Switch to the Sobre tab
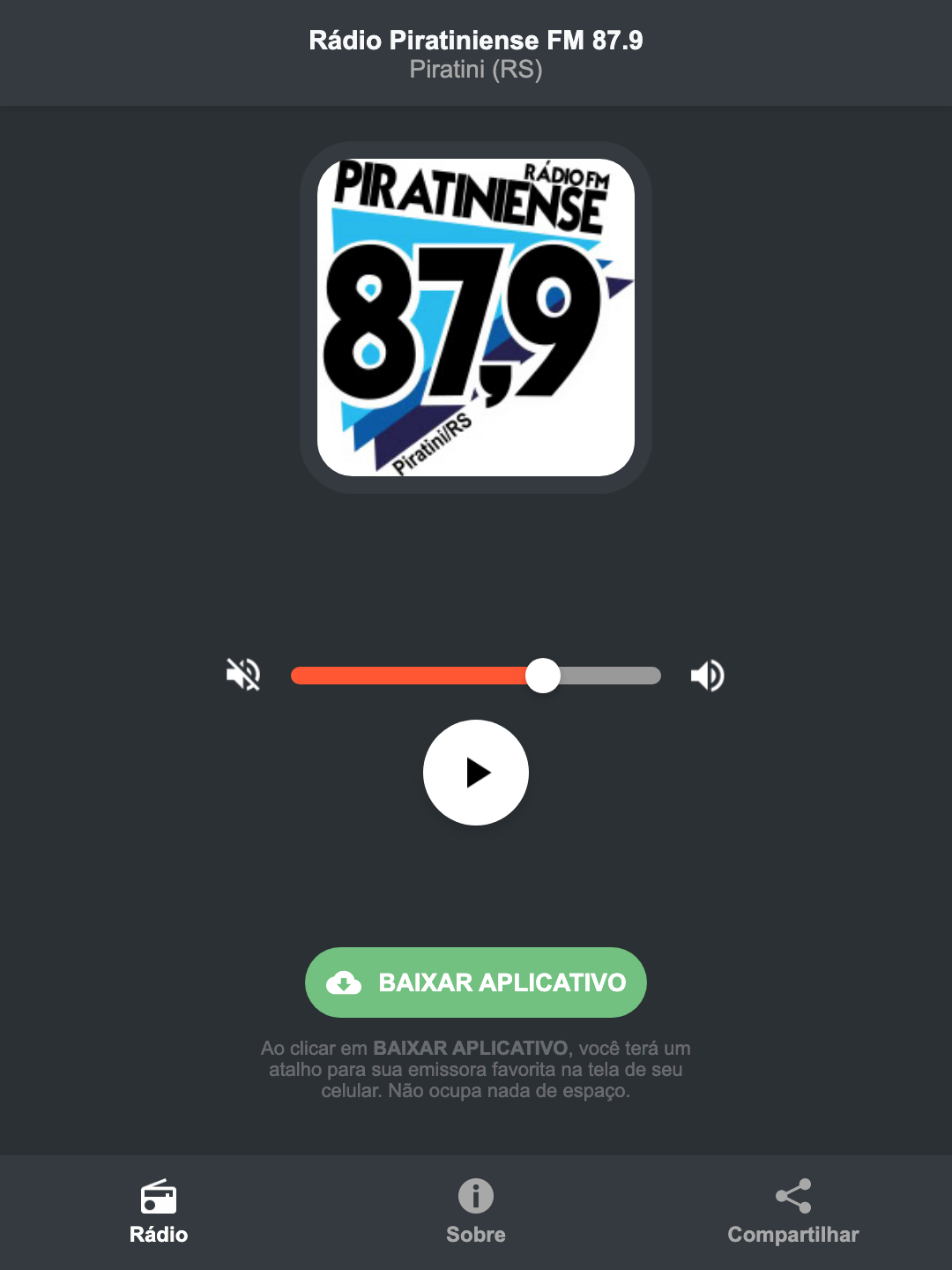Viewport: 952px width, 1270px height. [475, 1234]
